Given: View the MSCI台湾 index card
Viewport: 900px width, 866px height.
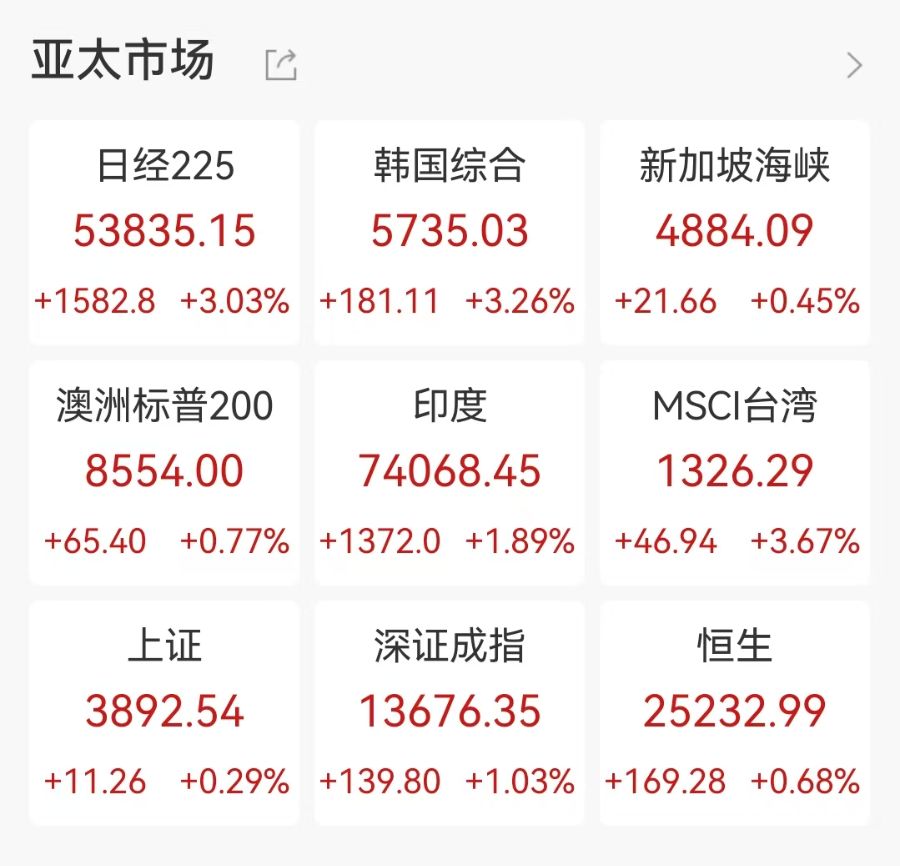Looking at the screenshot, I should tap(735, 472).
